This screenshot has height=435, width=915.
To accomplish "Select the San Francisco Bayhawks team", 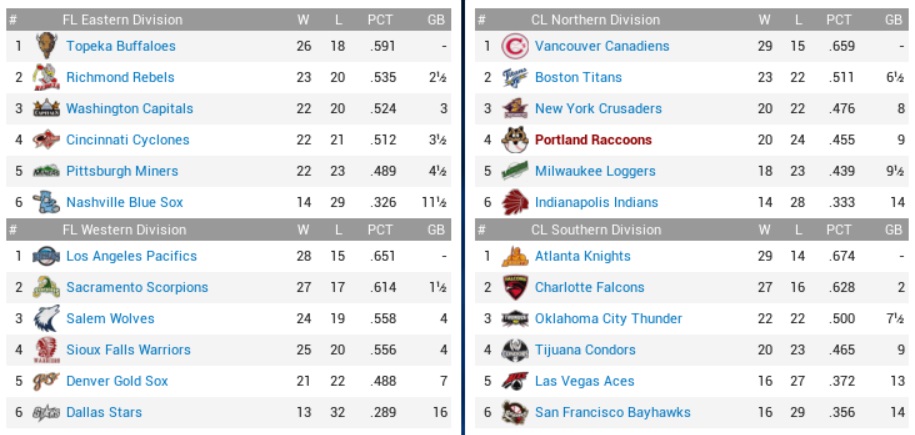I will tap(612, 412).
